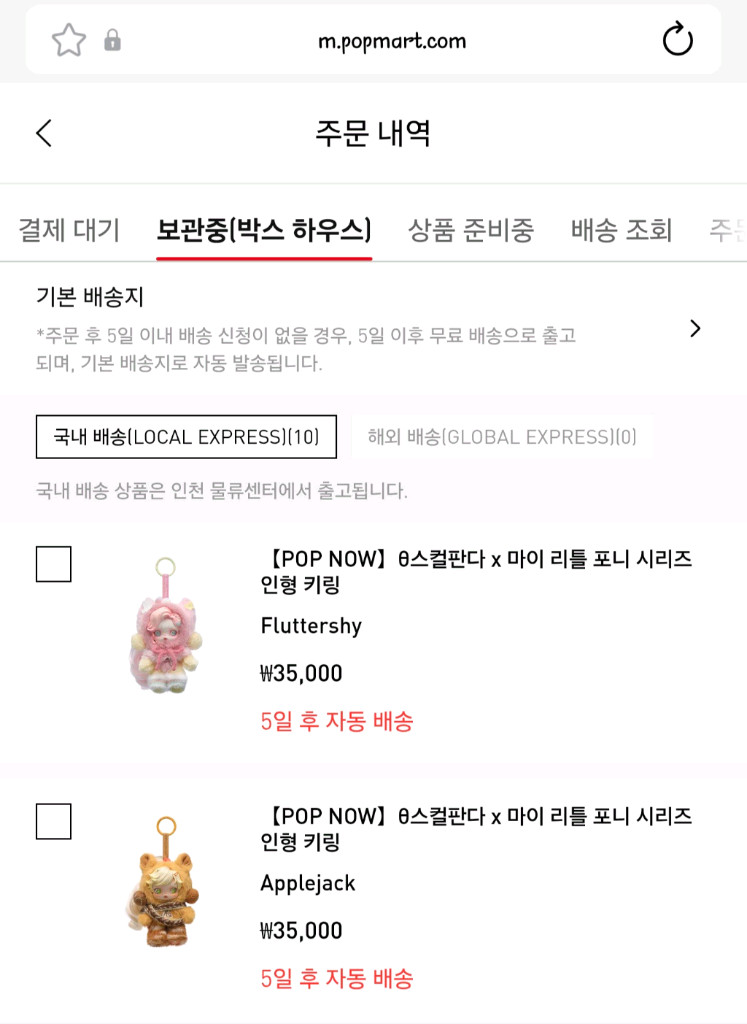Image resolution: width=747 pixels, height=1024 pixels.
Task: Reload the page
Action: pyautogui.click(x=678, y=41)
